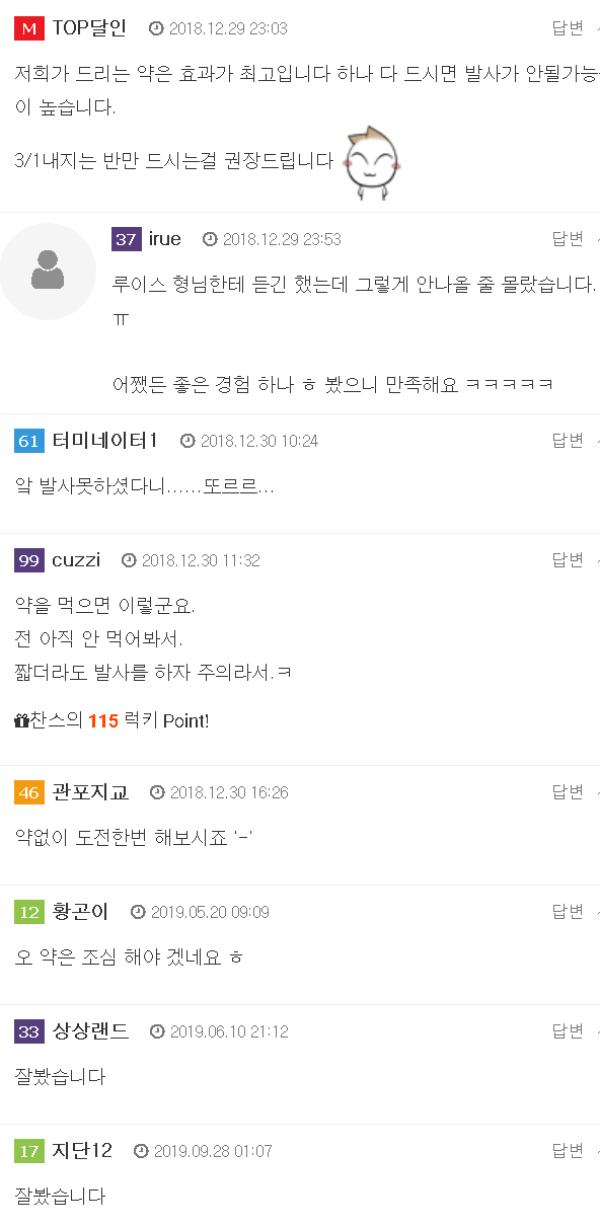Viewport: 600px width, 1227px height.
Task: Tap 답변 on irue's comment
Action: click(567, 239)
